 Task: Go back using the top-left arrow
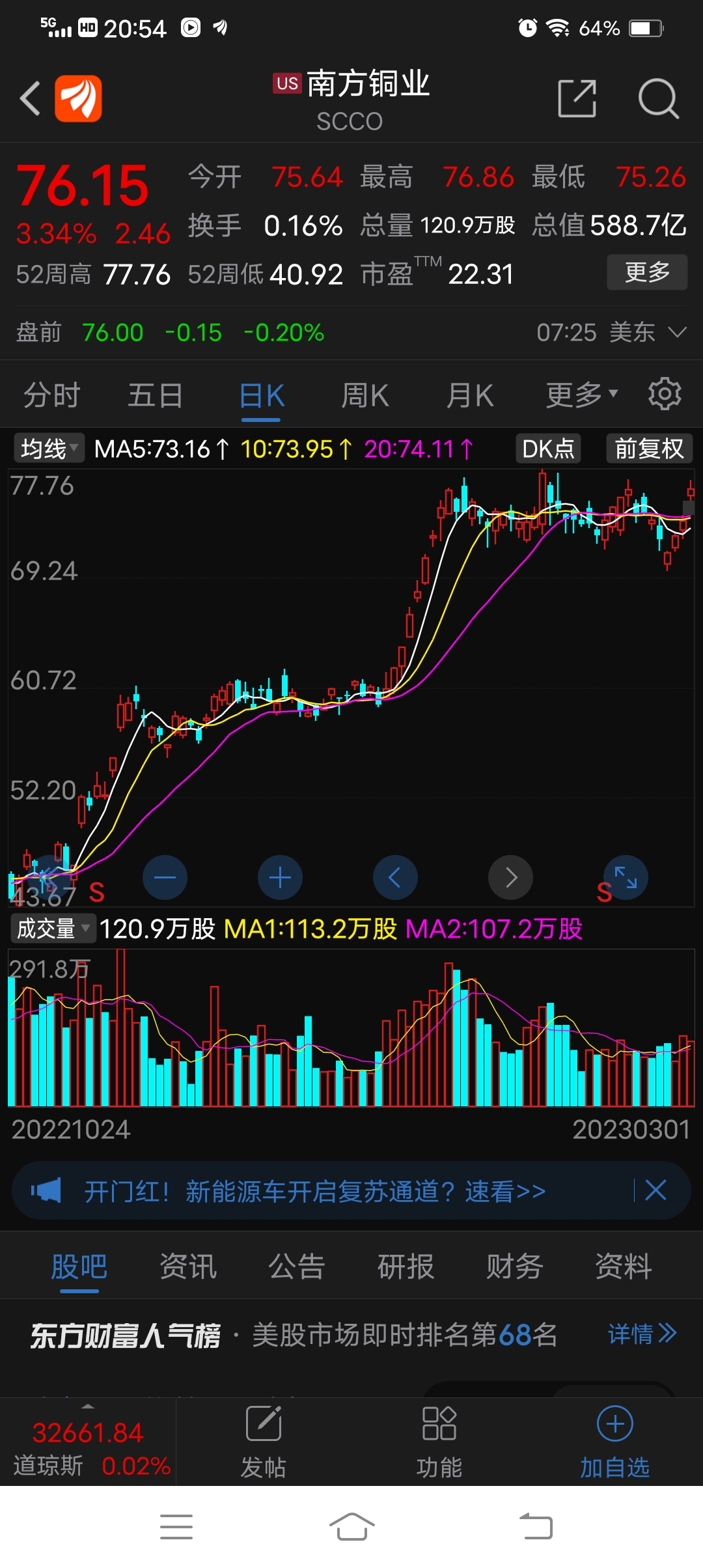[31, 99]
